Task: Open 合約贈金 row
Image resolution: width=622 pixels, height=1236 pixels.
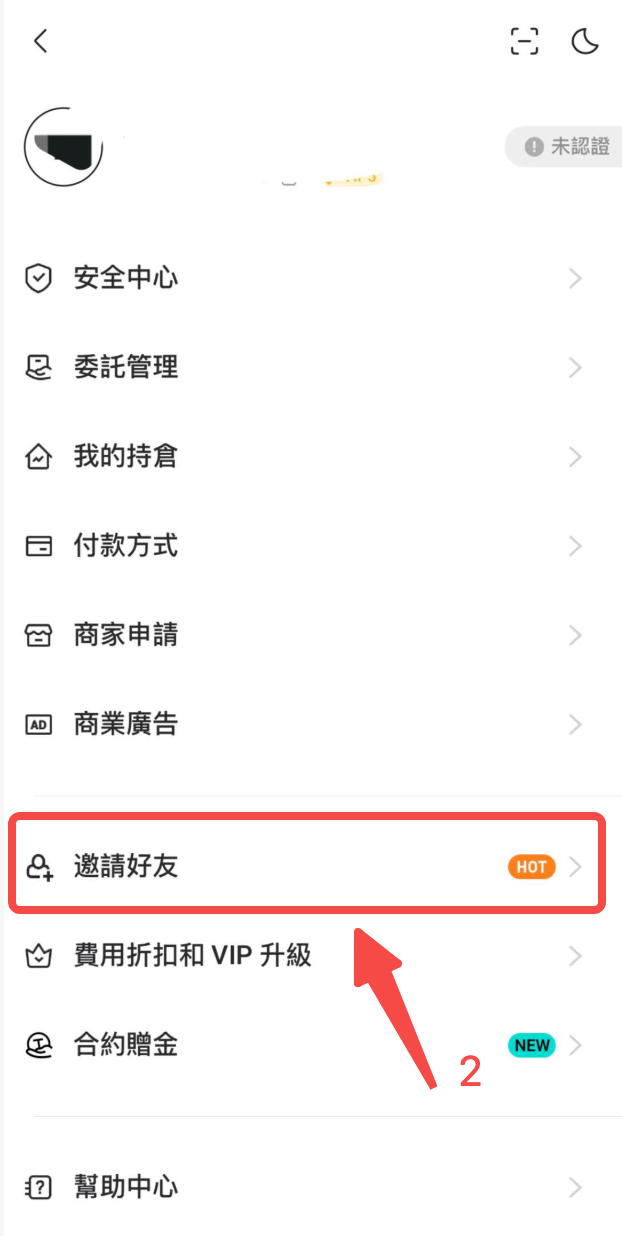Action: pos(311,1046)
